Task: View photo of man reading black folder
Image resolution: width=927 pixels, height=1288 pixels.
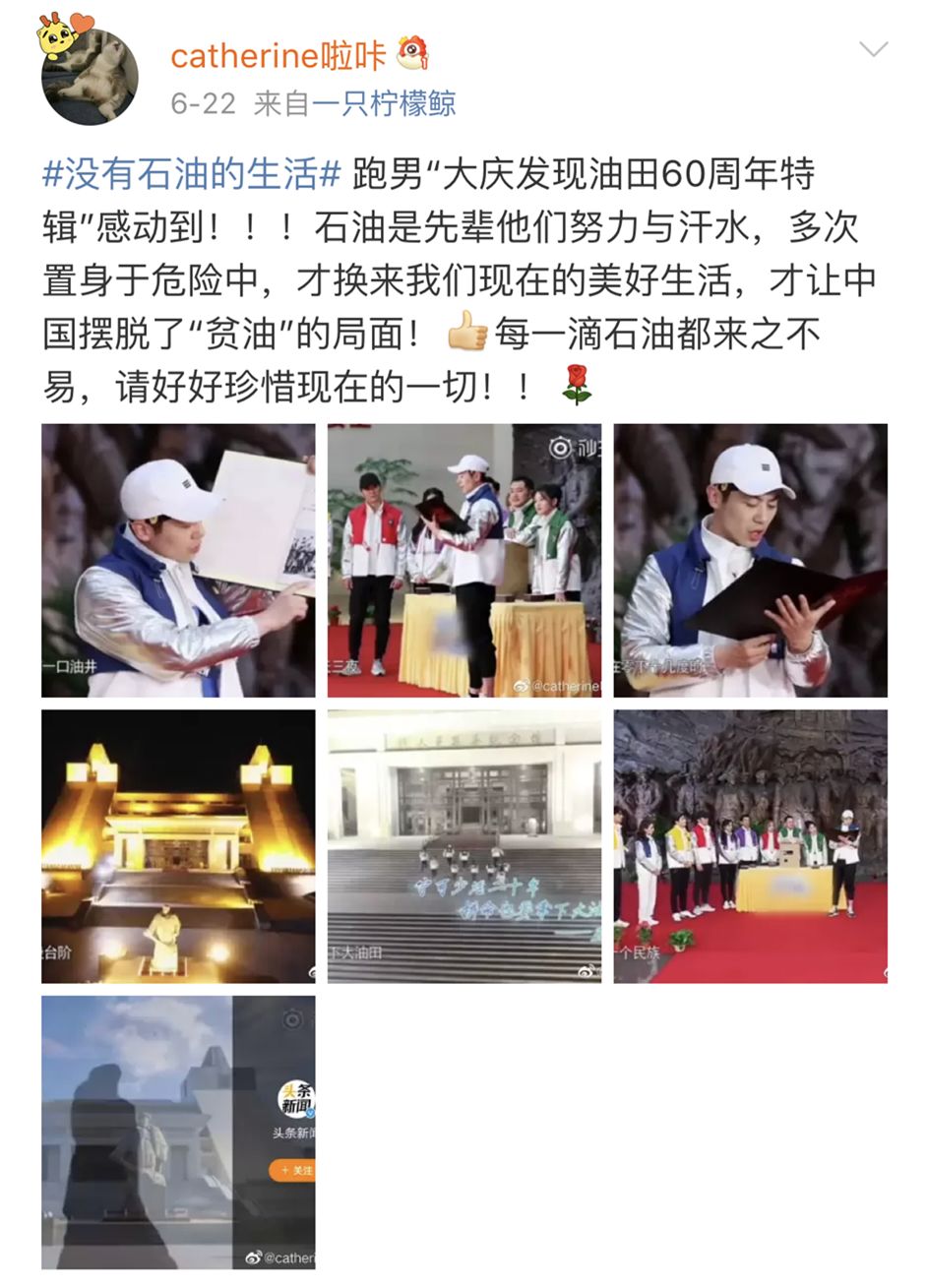Action: [750, 560]
